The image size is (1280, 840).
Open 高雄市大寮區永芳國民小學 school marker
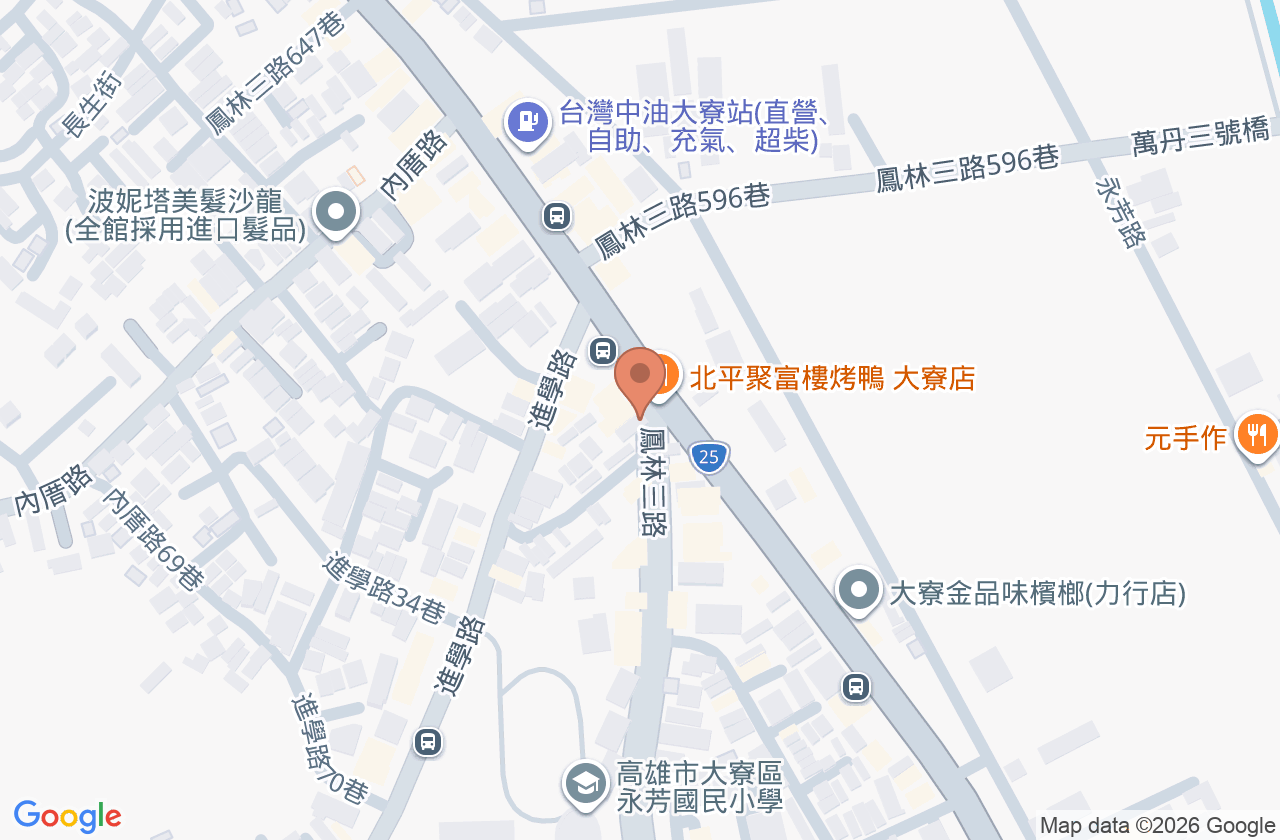[x=586, y=785]
